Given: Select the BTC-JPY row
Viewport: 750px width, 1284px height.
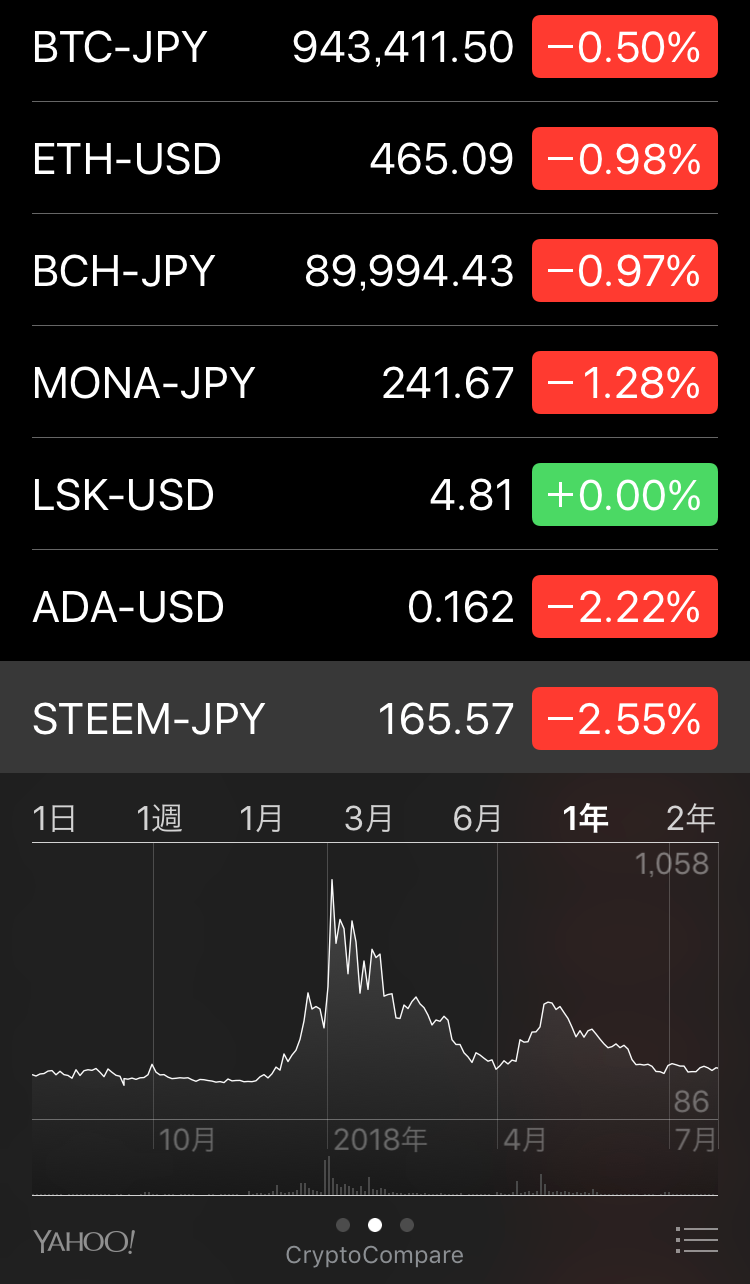Looking at the screenshot, I should click(270, 47).
